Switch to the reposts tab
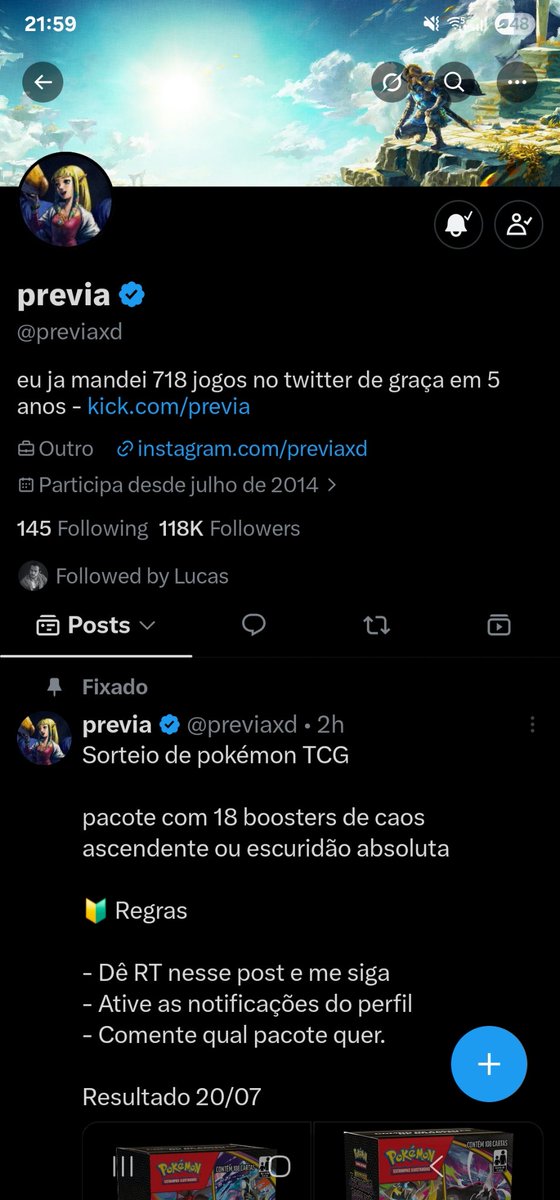The width and height of the screenshot is (560, 1200). 376,626
